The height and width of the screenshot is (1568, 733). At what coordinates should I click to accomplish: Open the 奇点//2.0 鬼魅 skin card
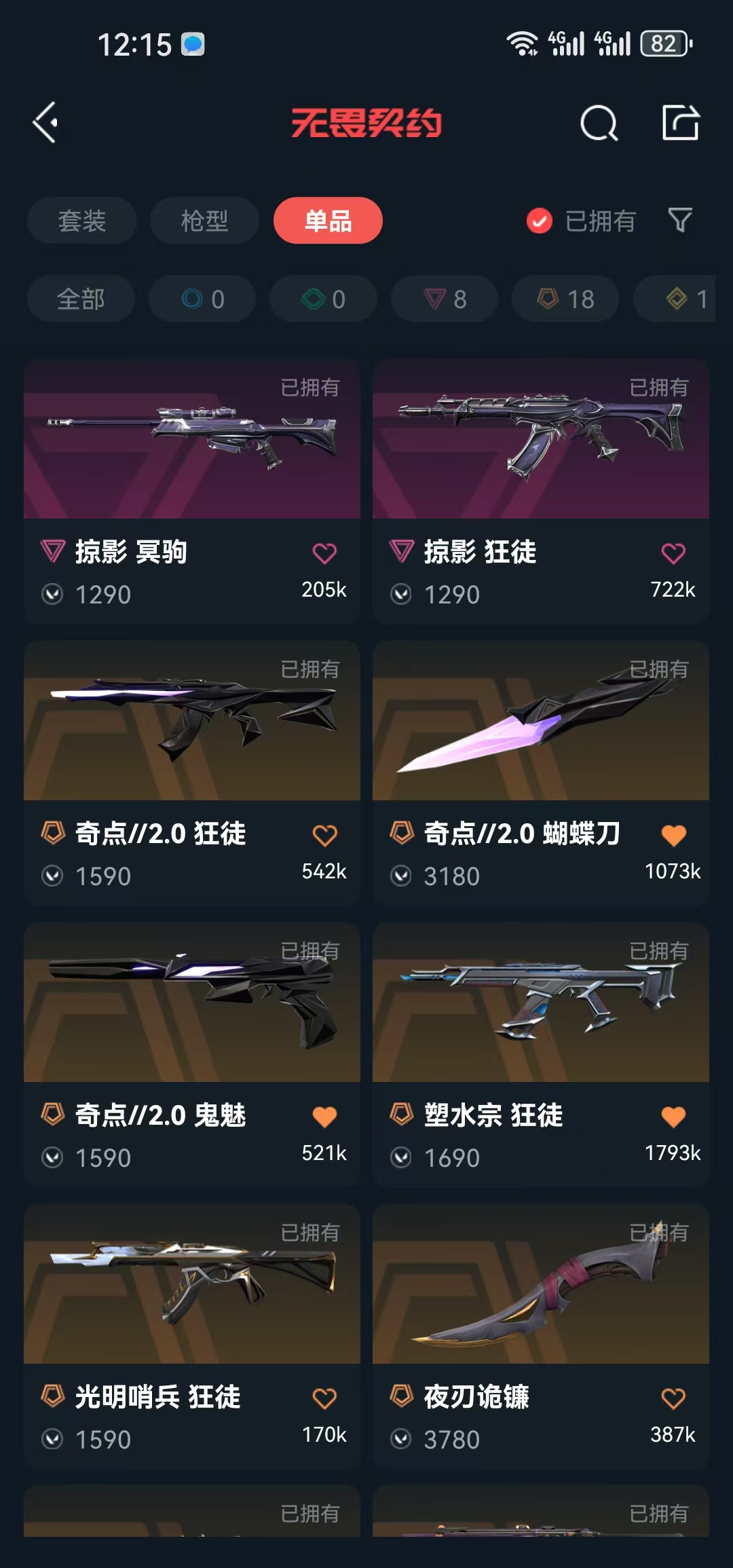[192, 1055]
